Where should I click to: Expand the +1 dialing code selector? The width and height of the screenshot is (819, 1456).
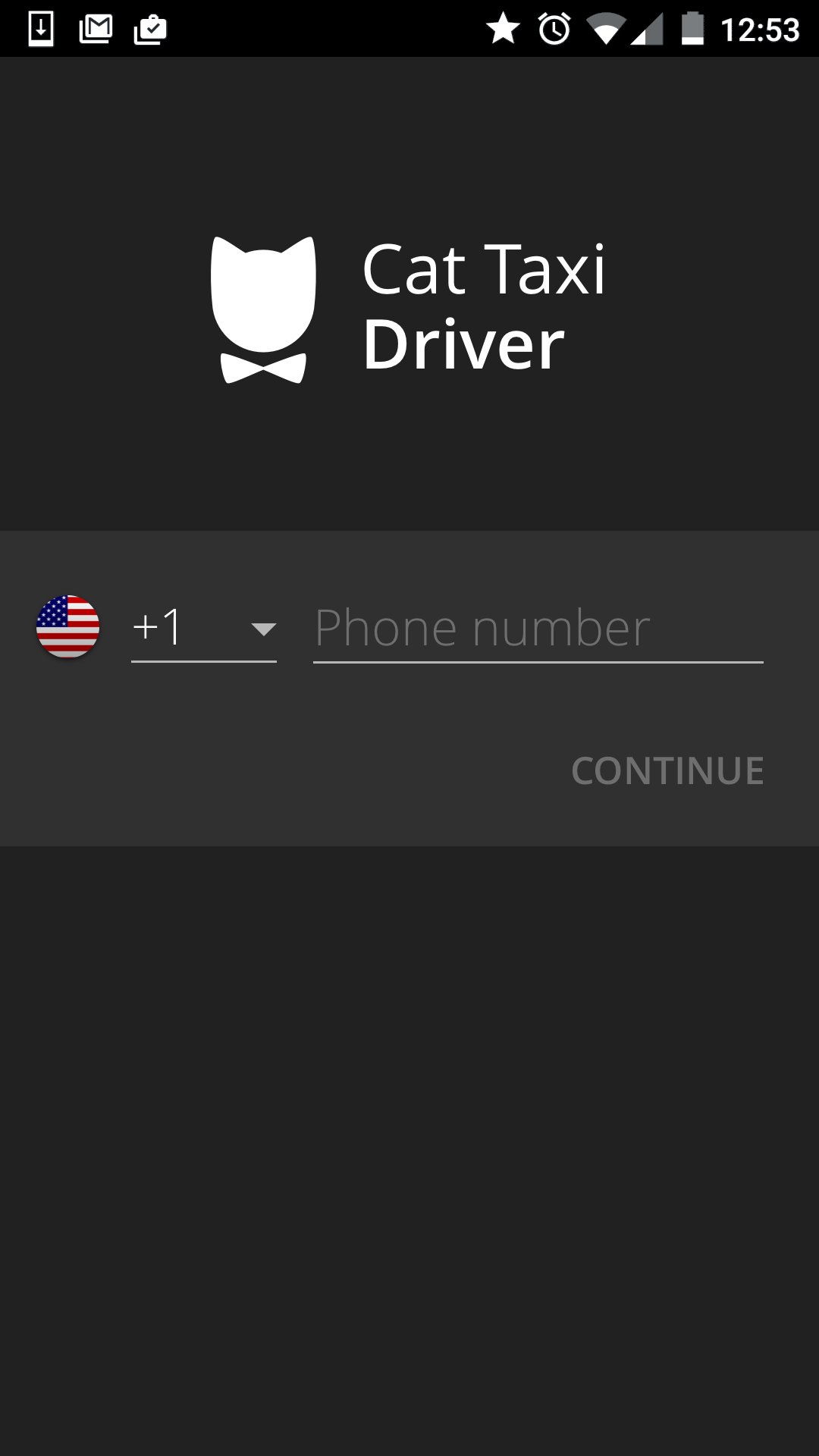205,626
